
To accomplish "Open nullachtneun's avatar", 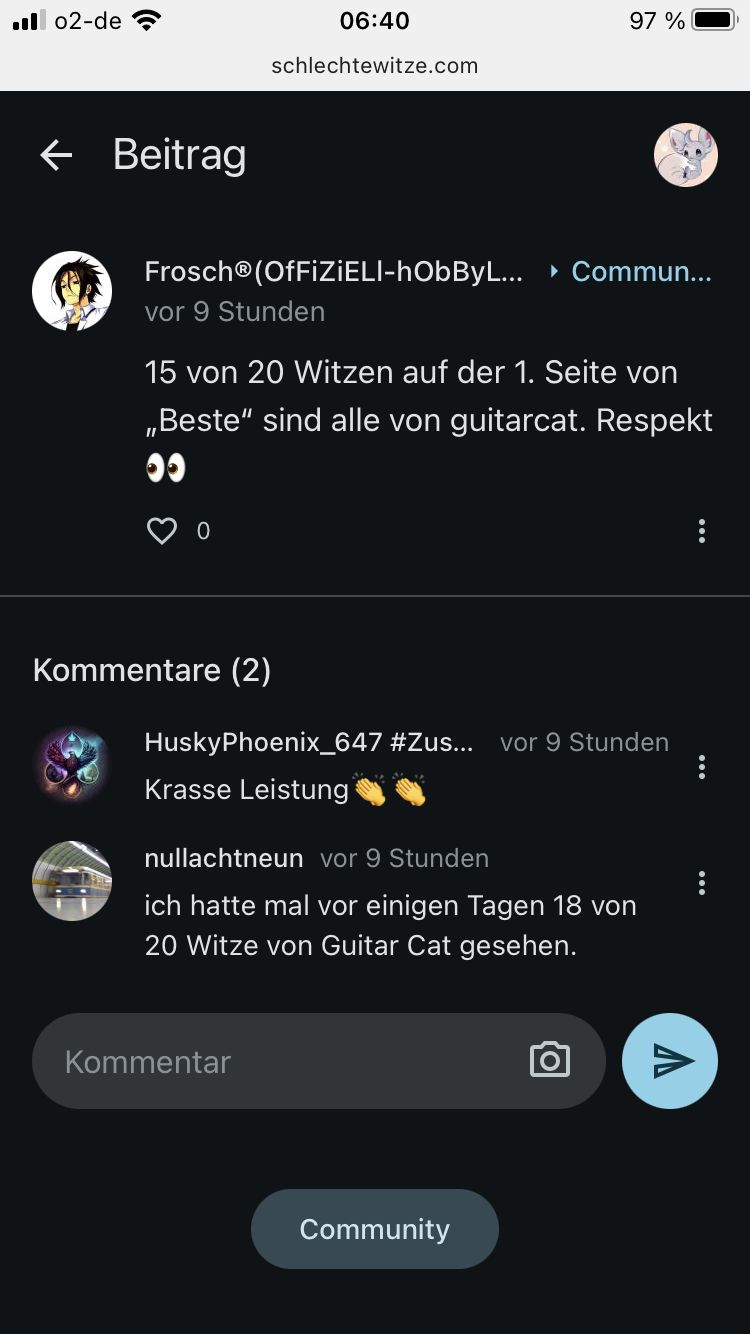I will pyautogui.click(x=72, y=881).
